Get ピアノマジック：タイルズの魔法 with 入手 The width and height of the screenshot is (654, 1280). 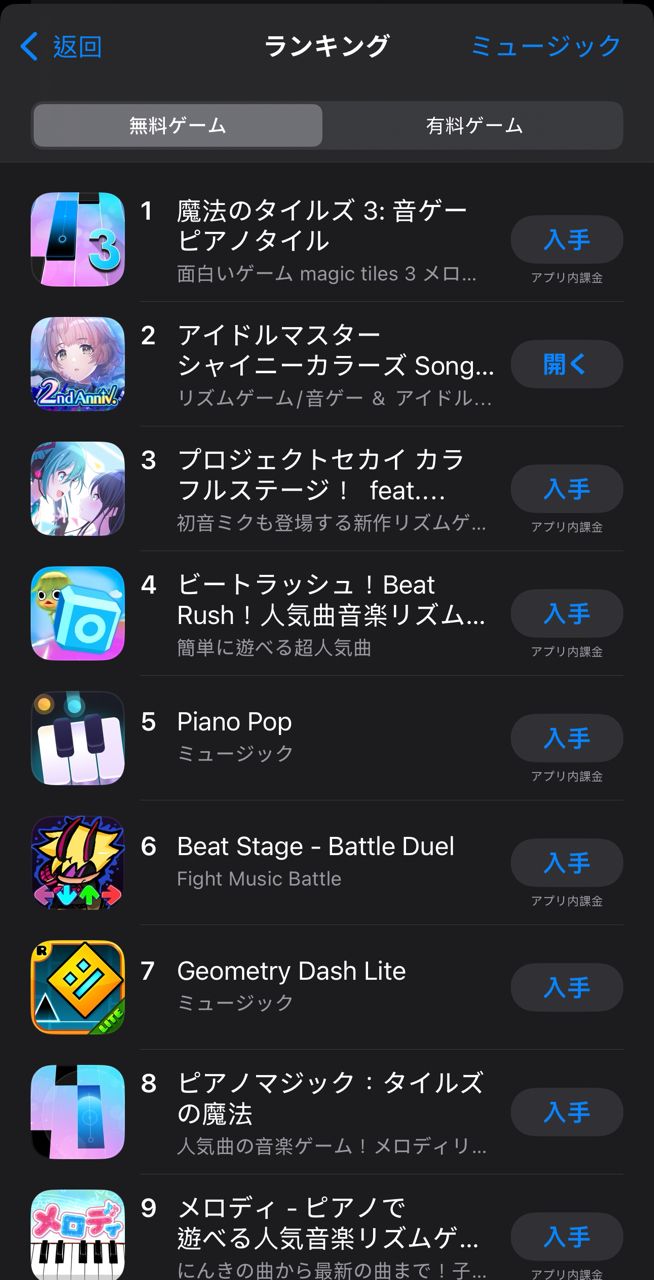[x=566, y=1112]
